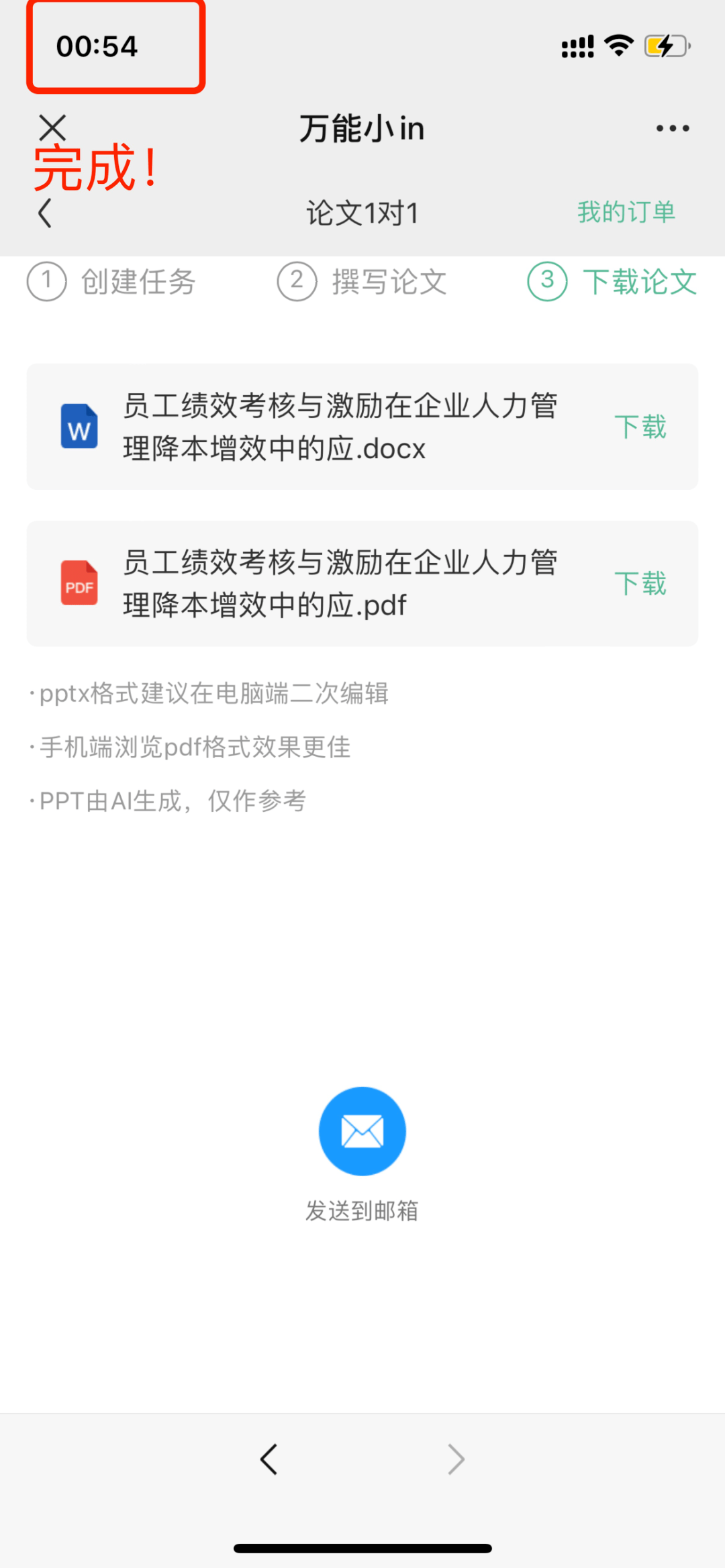The height and width of the screenshot is (1568, 725).
Task: Send paper via 发送到邮箱 button
Action: coord(362,1131)
